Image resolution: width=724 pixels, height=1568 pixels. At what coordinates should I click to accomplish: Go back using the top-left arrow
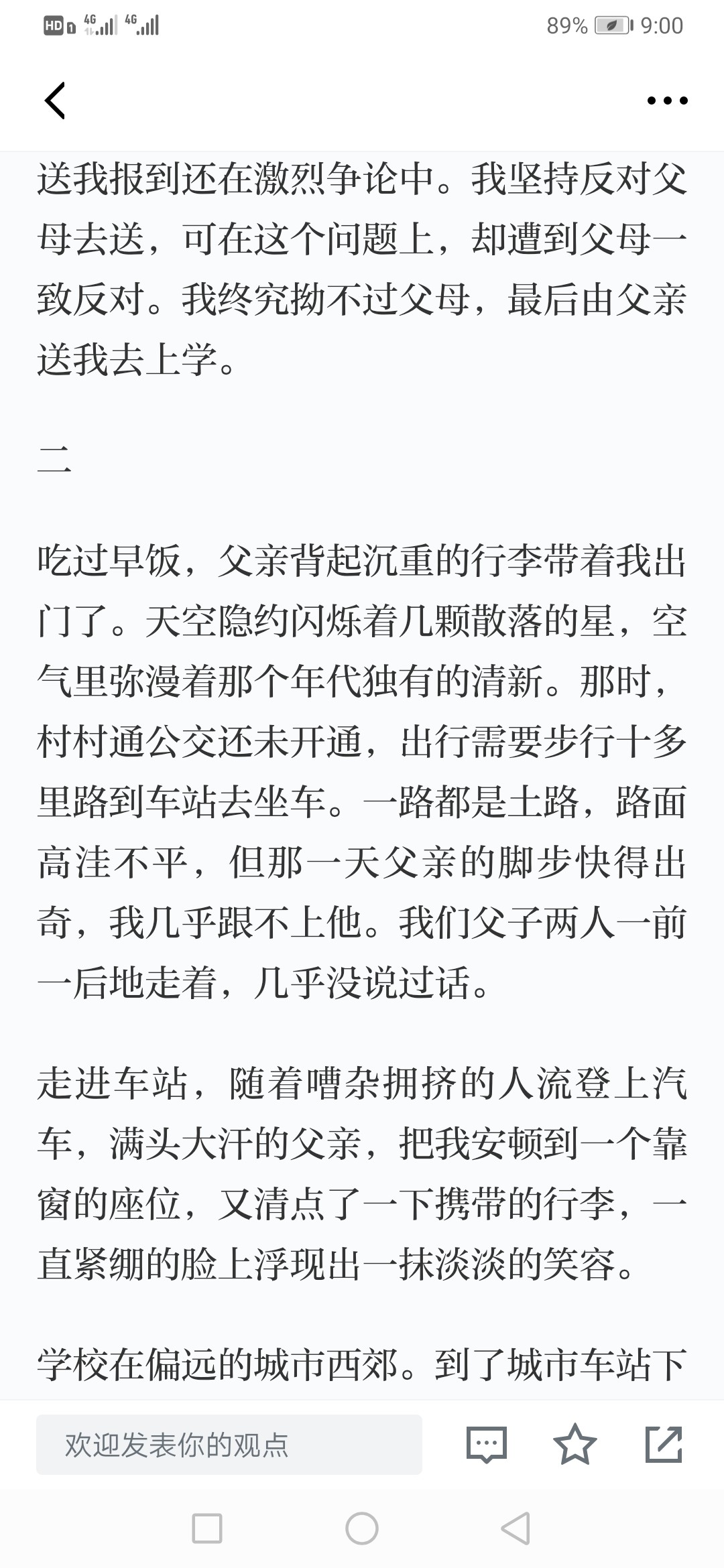pyautogui.click(x=55, y=101)
